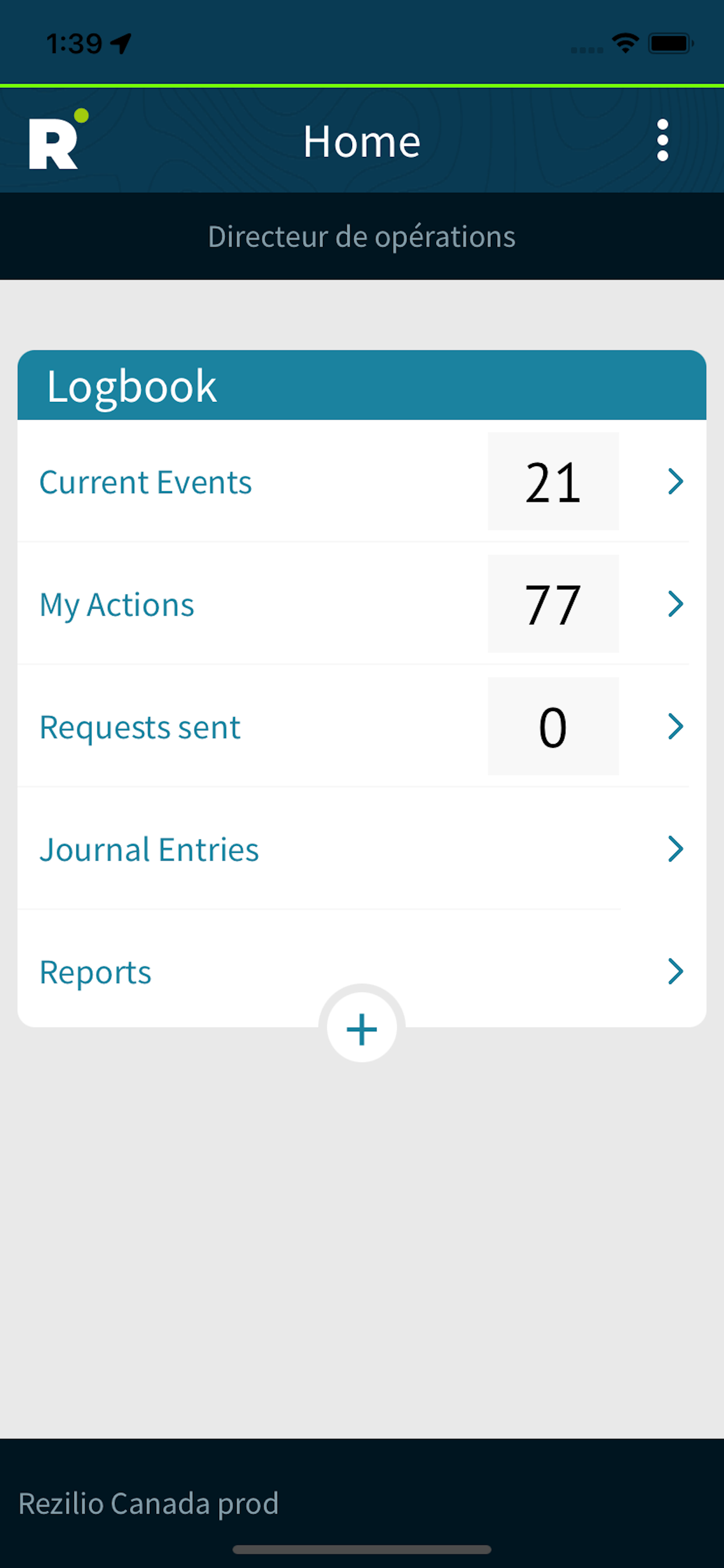This screenshot has width=724, height=1568.
Task: Tap the plus button to add entry
Action: (362, 1028)
